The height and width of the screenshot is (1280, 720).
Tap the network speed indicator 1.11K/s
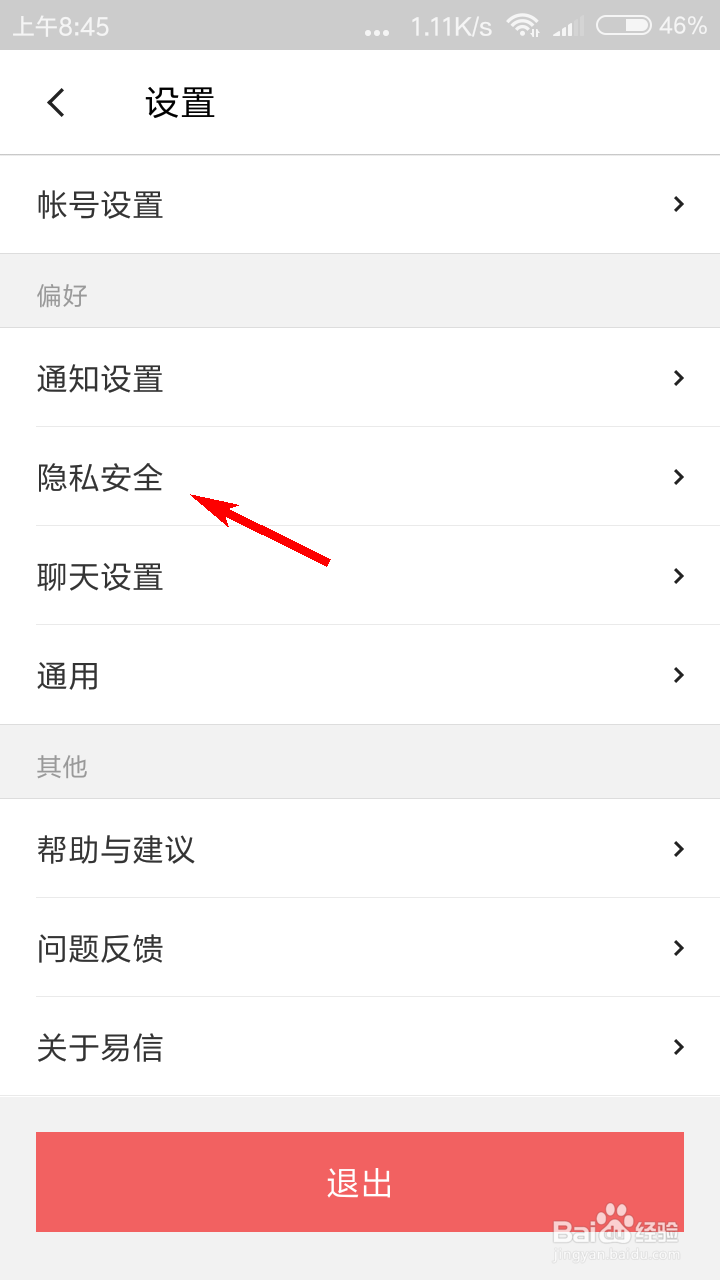(x=450, y=27)
